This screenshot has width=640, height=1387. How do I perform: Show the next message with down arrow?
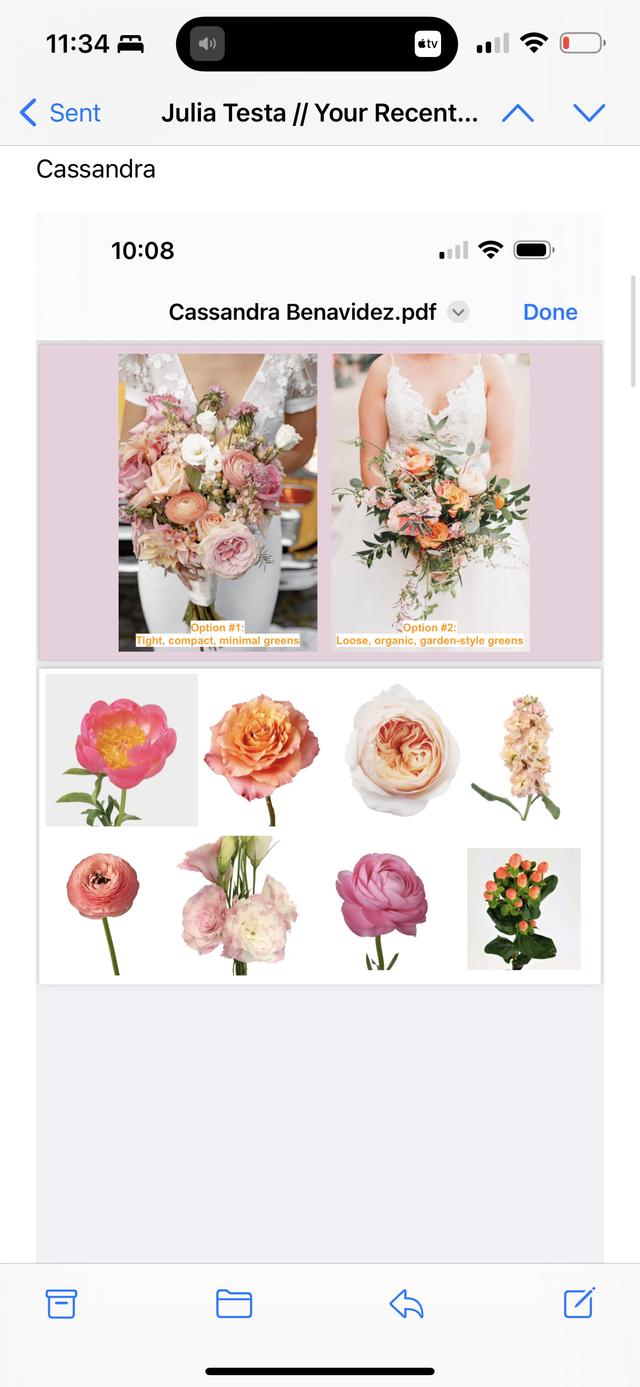coord(589,113)
